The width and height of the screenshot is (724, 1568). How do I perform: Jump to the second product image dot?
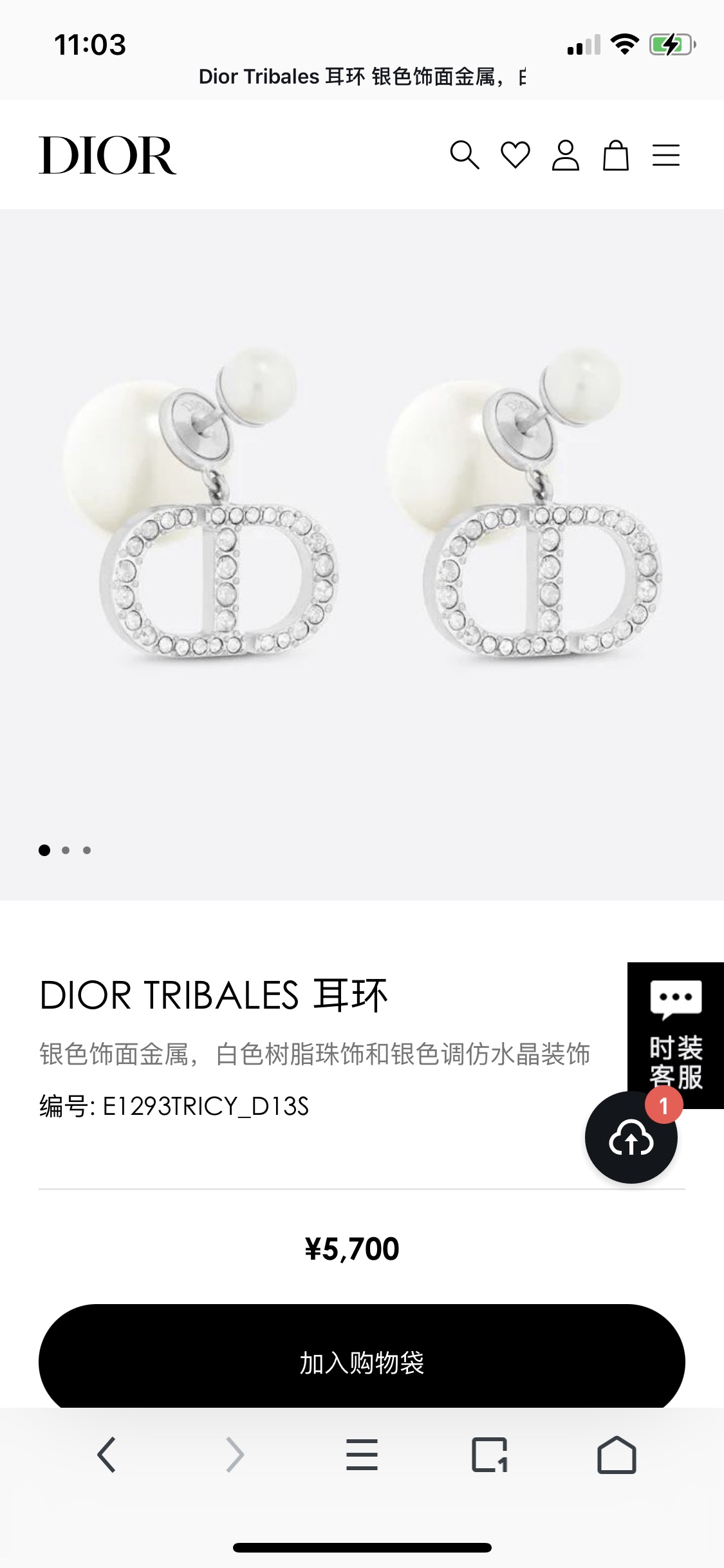click(x=66, y=850)
